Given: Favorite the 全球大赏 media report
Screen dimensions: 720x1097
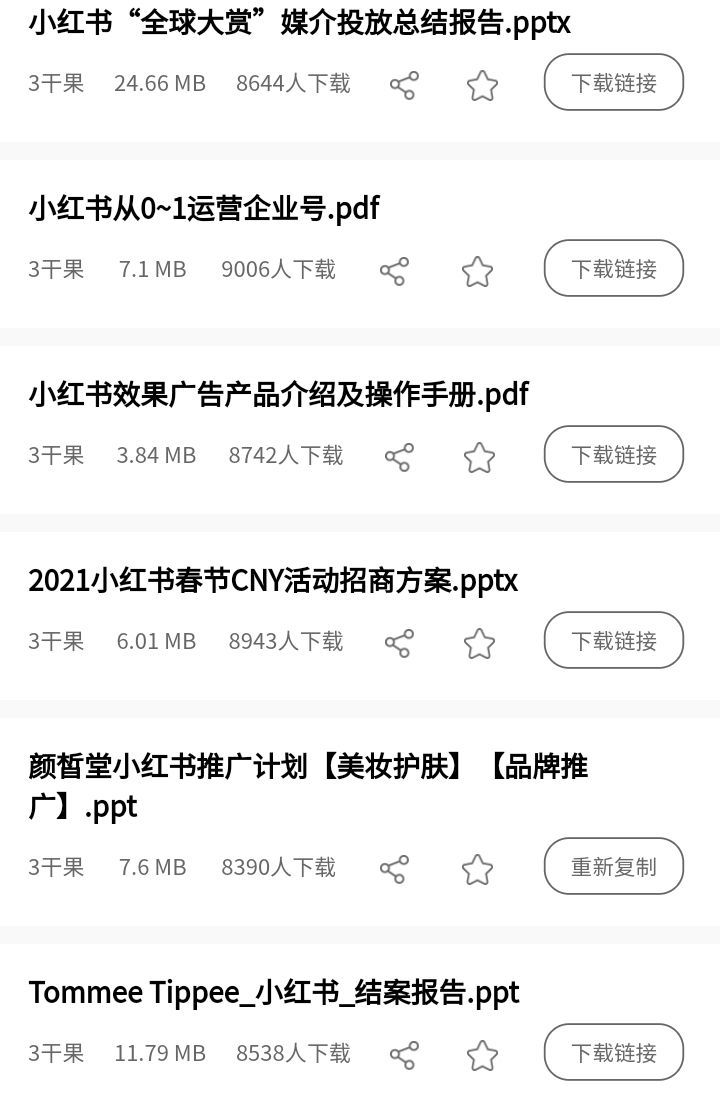Looking at the screenshot, I should pos(482,86).
